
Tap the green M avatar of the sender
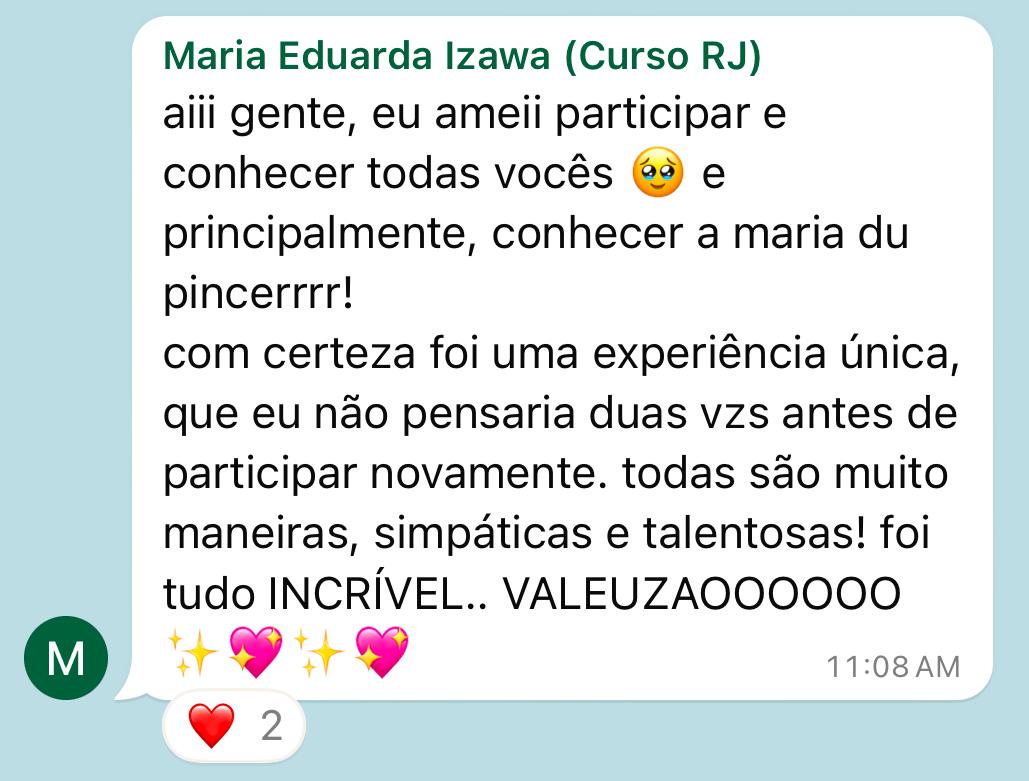66,658
